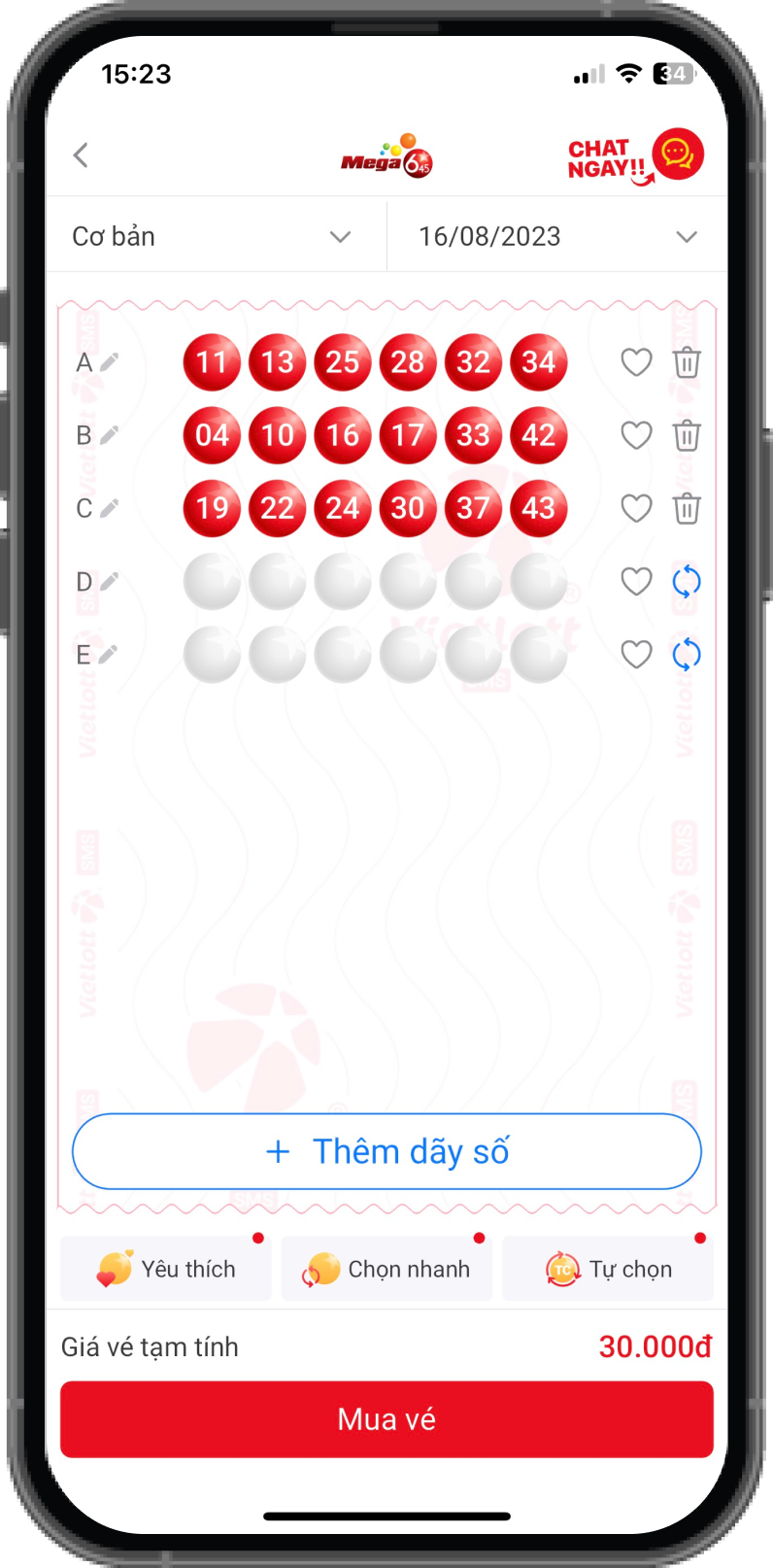Screen dimensions: 773x1568
Task: Favorite row B with the heart icon
Action: 636,435
